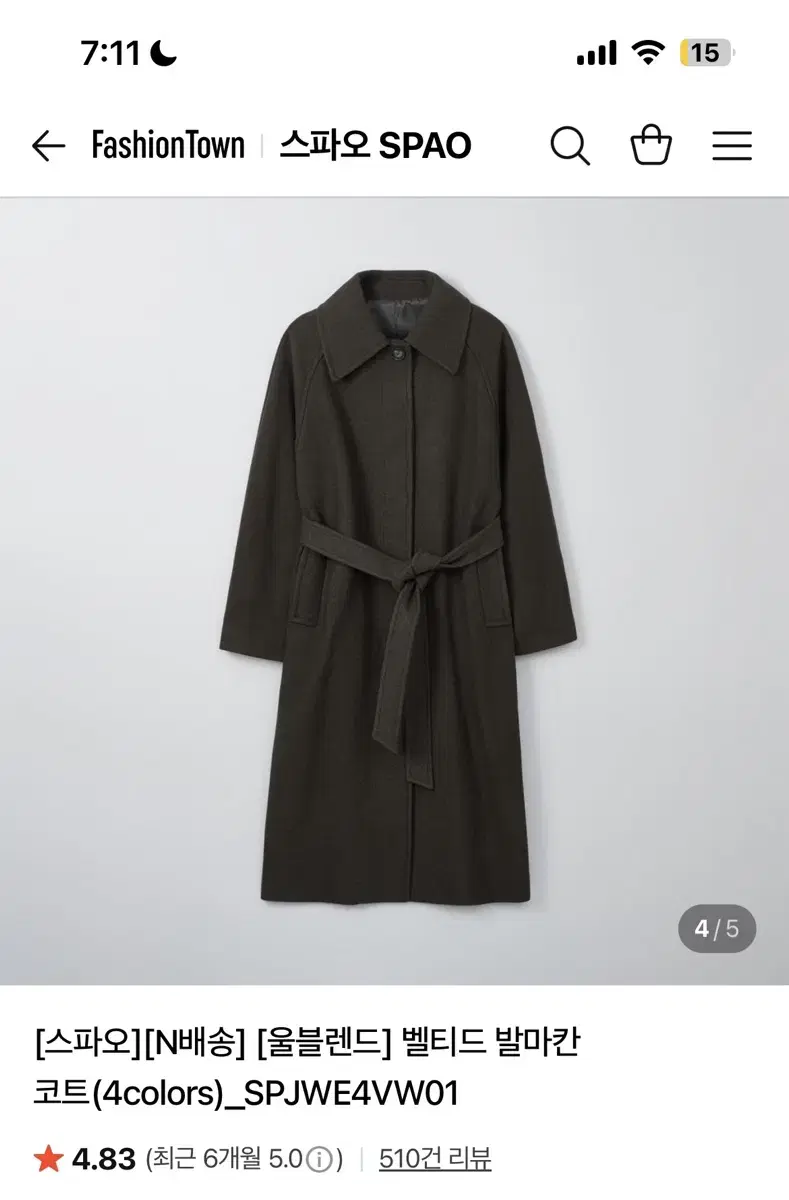Open the shopping bag icon

[651, 145]
